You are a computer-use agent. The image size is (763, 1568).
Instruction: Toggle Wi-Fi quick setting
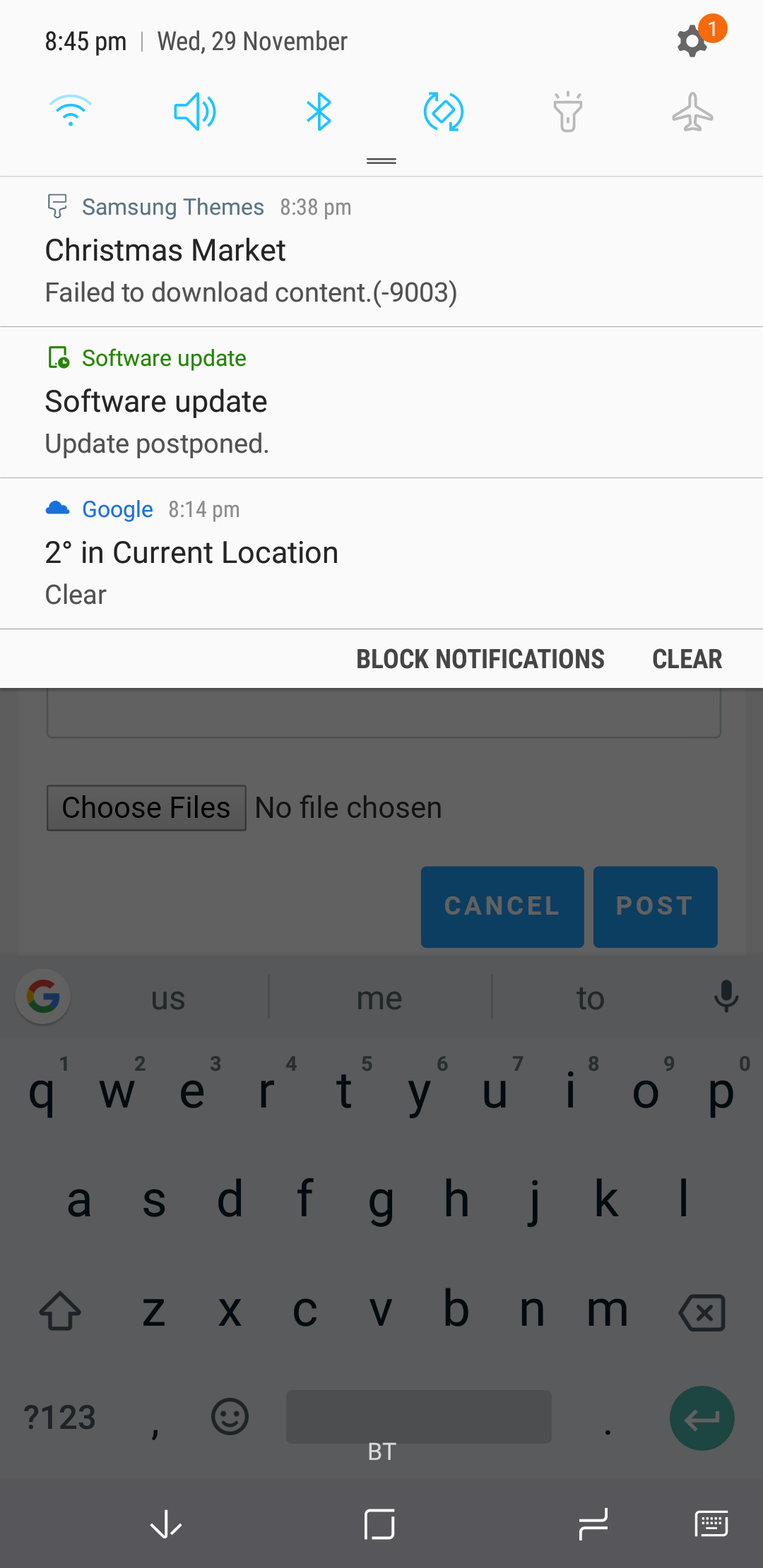click(71, 112)
